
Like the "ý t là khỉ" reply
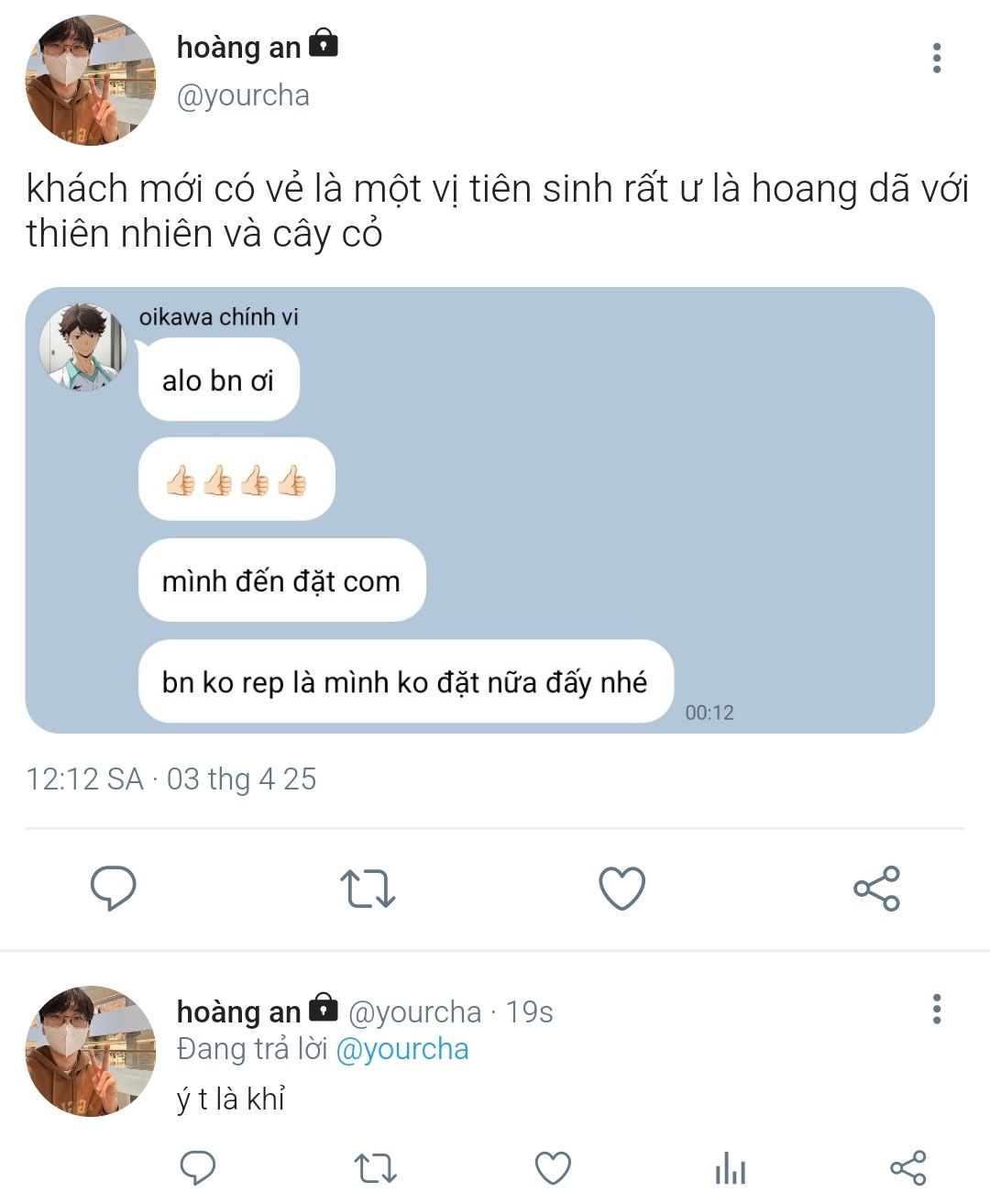553,1168
